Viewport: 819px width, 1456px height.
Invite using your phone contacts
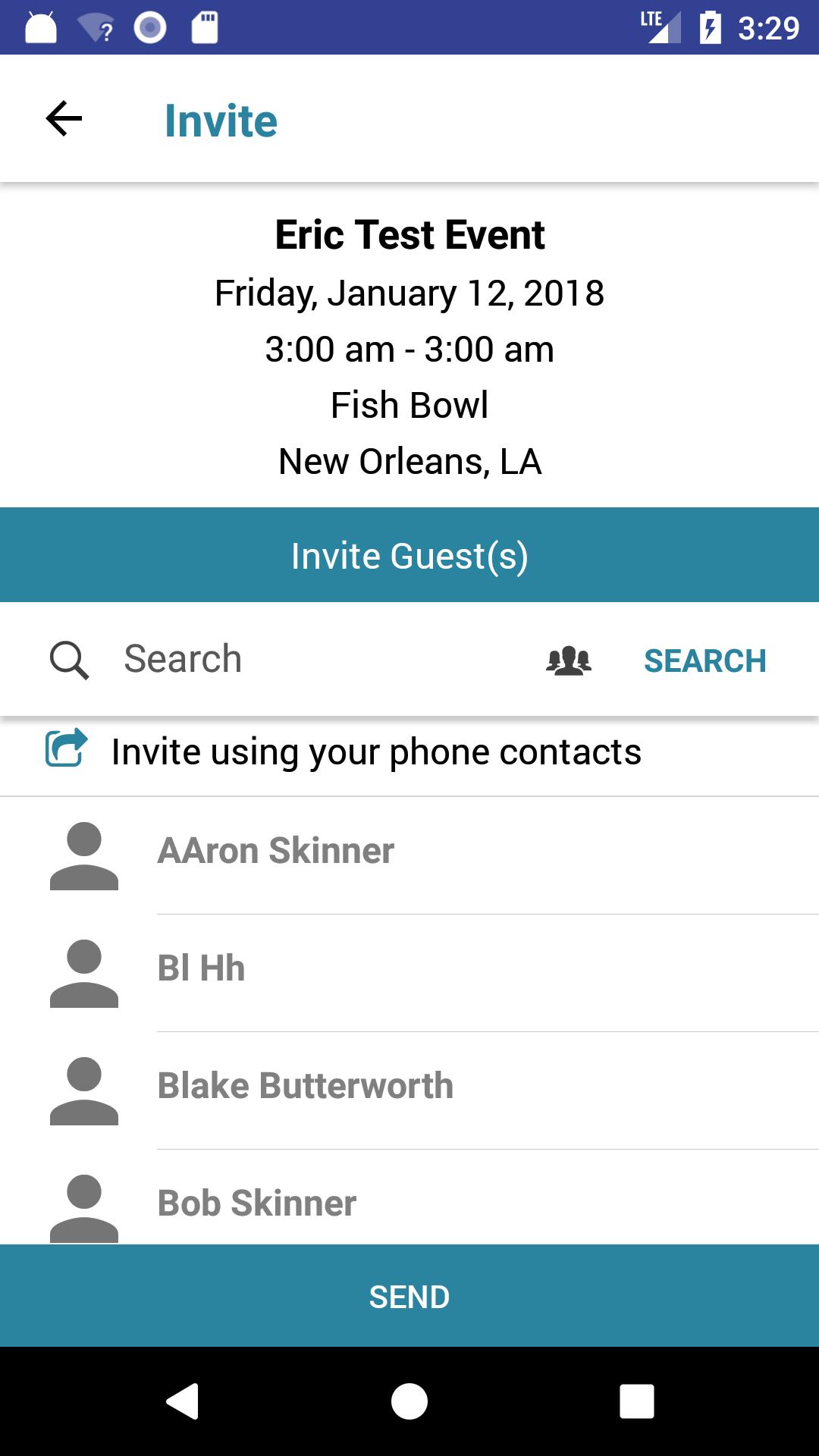pyautogui.click(x=375, y=752)
